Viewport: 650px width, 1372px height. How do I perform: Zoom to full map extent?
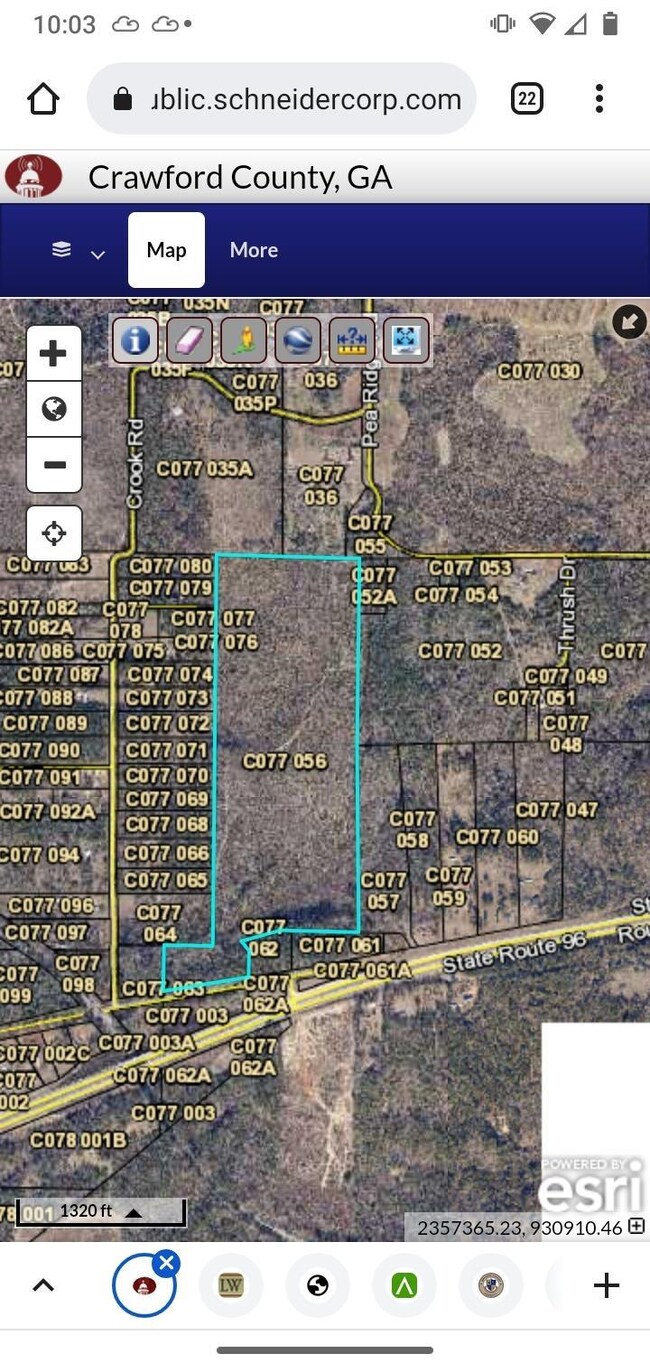[x=405, y=341]
